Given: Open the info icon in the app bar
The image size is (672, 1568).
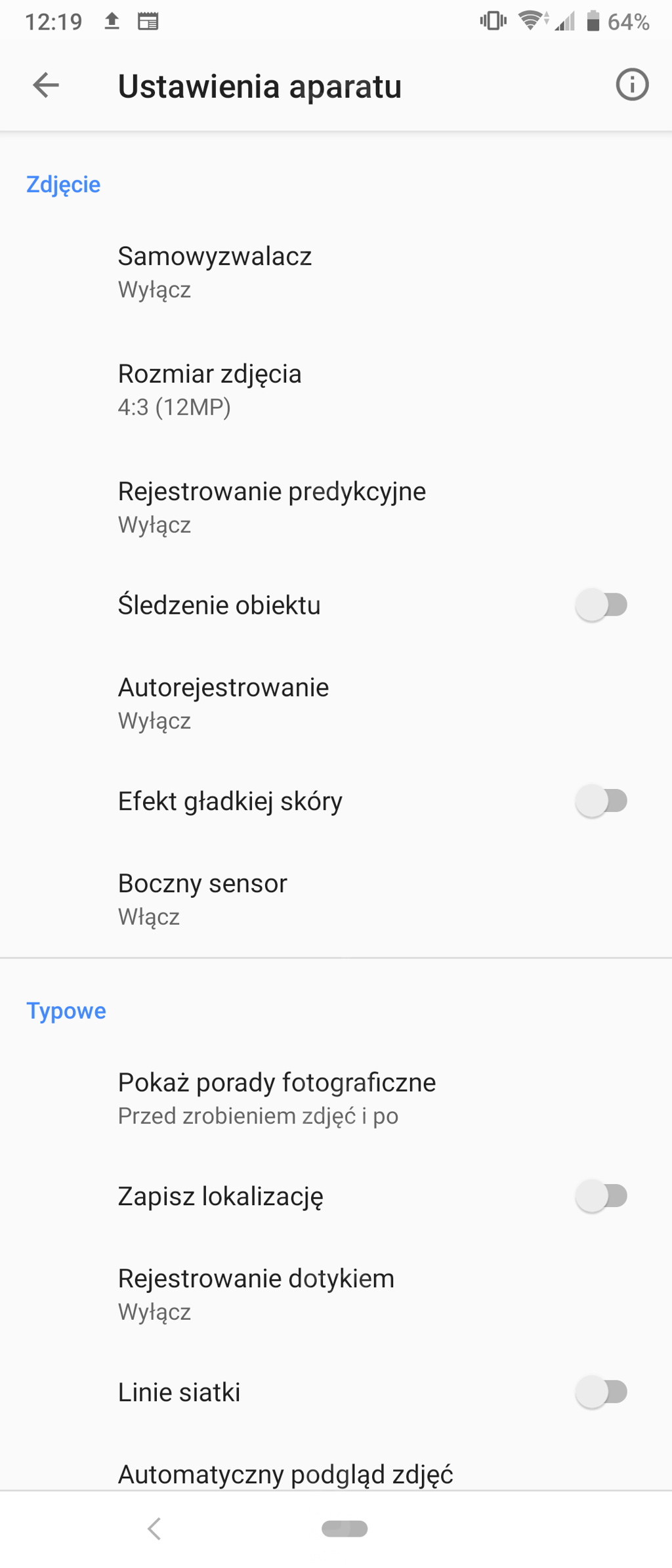Looking at the screenshot, I should [x=632, y=85].
